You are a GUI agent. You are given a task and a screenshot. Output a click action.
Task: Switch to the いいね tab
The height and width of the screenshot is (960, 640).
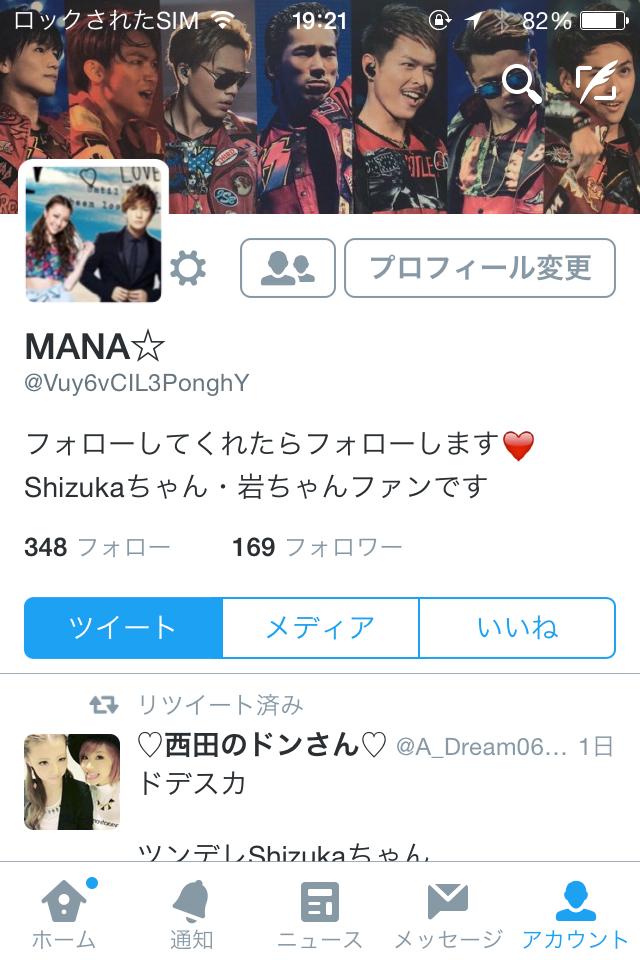[x=517, y=628]
